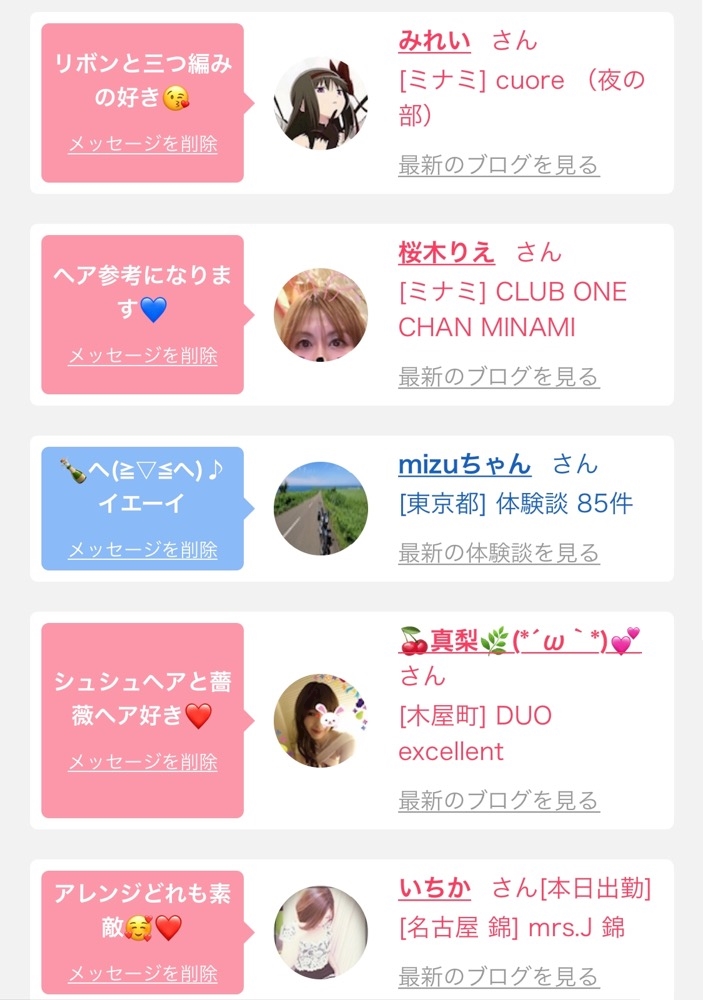Delete the イエーイ message

pos(142,550)
